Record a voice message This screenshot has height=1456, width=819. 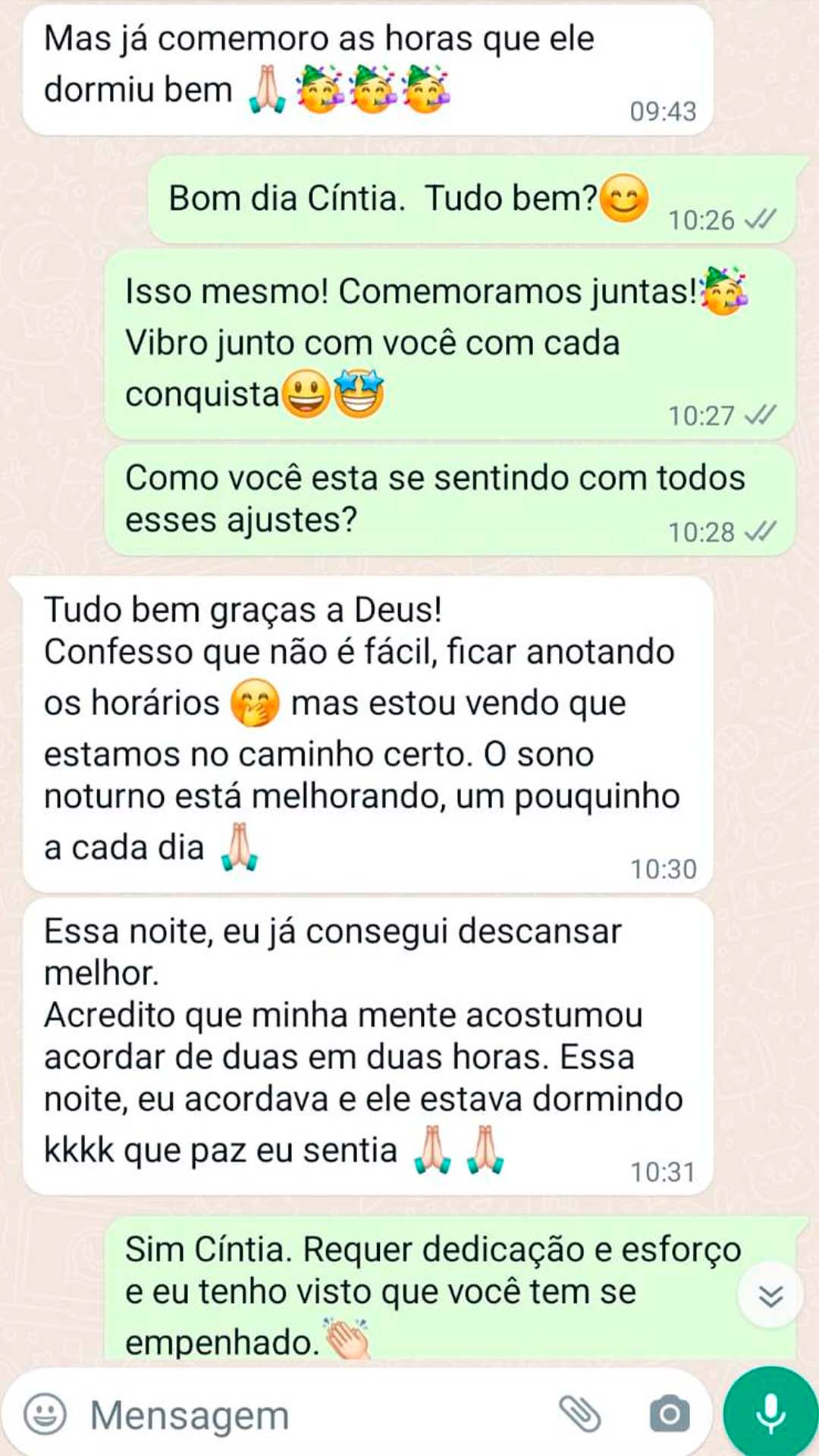pyautogui.click(x=770, y=1412)
